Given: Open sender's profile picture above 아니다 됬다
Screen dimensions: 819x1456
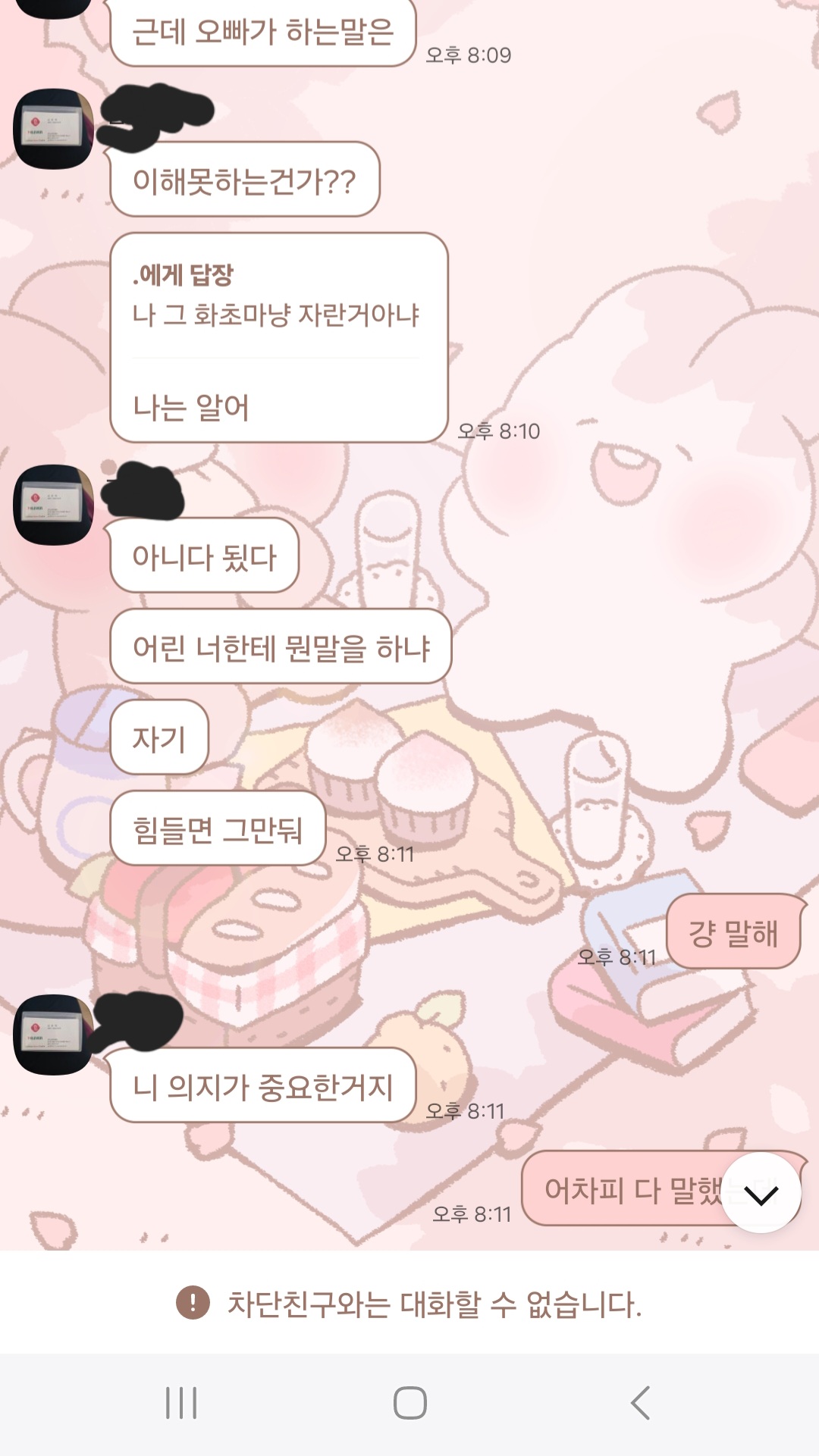Looking at the screenshot, I should 53,505.
